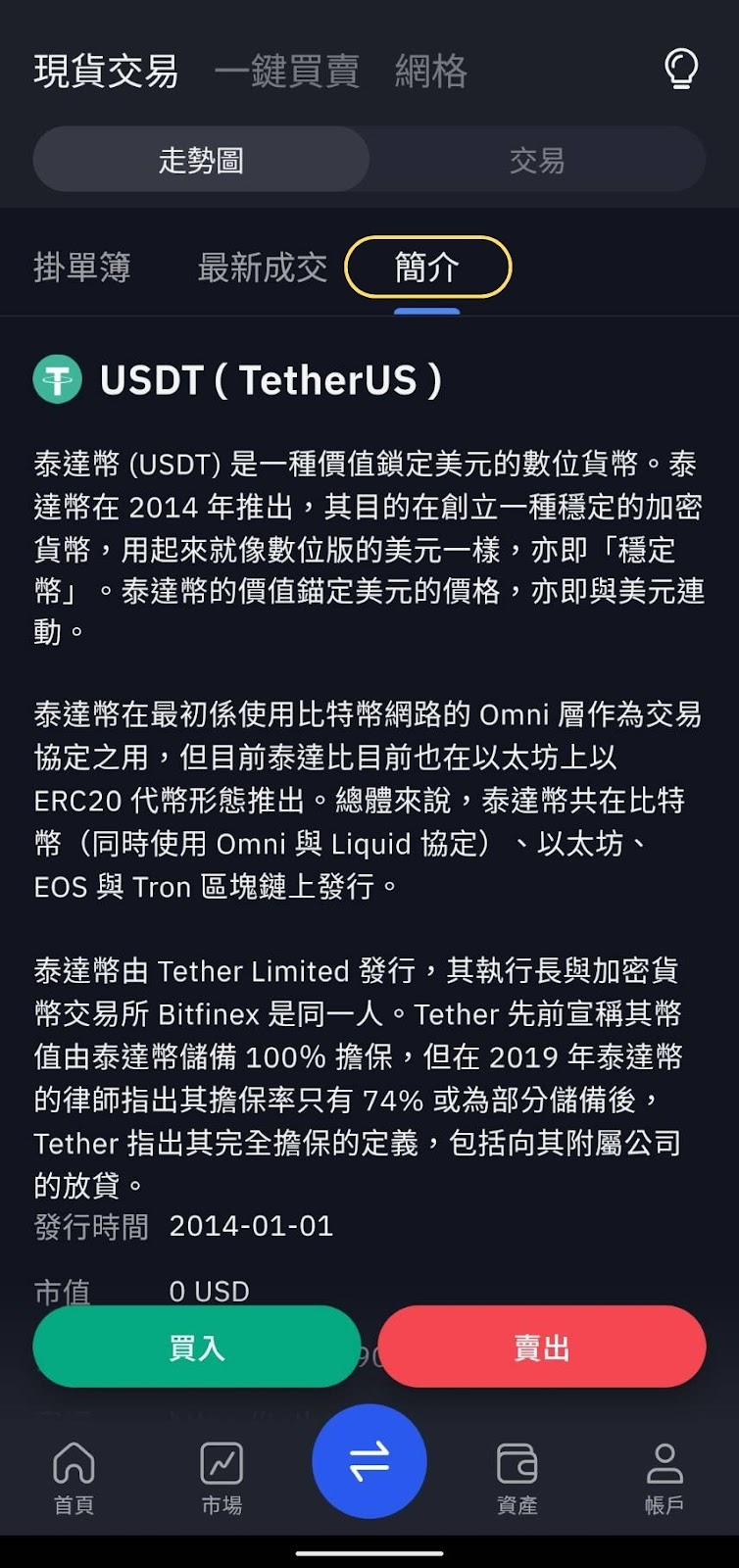Select the 交易 segment
This screenshot has width=739, height=1568.
tap(537, 160)
